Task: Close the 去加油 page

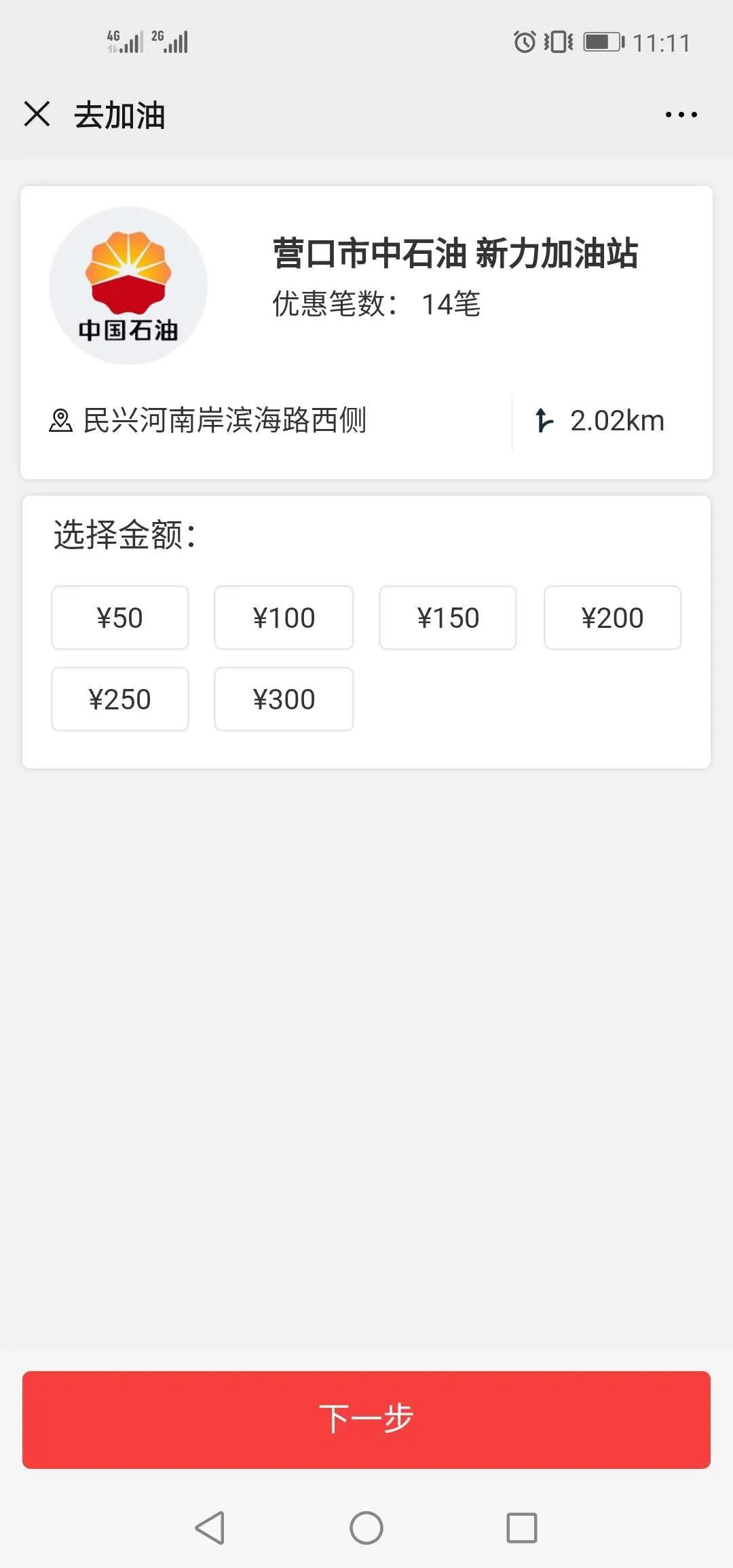Action: 37,114
